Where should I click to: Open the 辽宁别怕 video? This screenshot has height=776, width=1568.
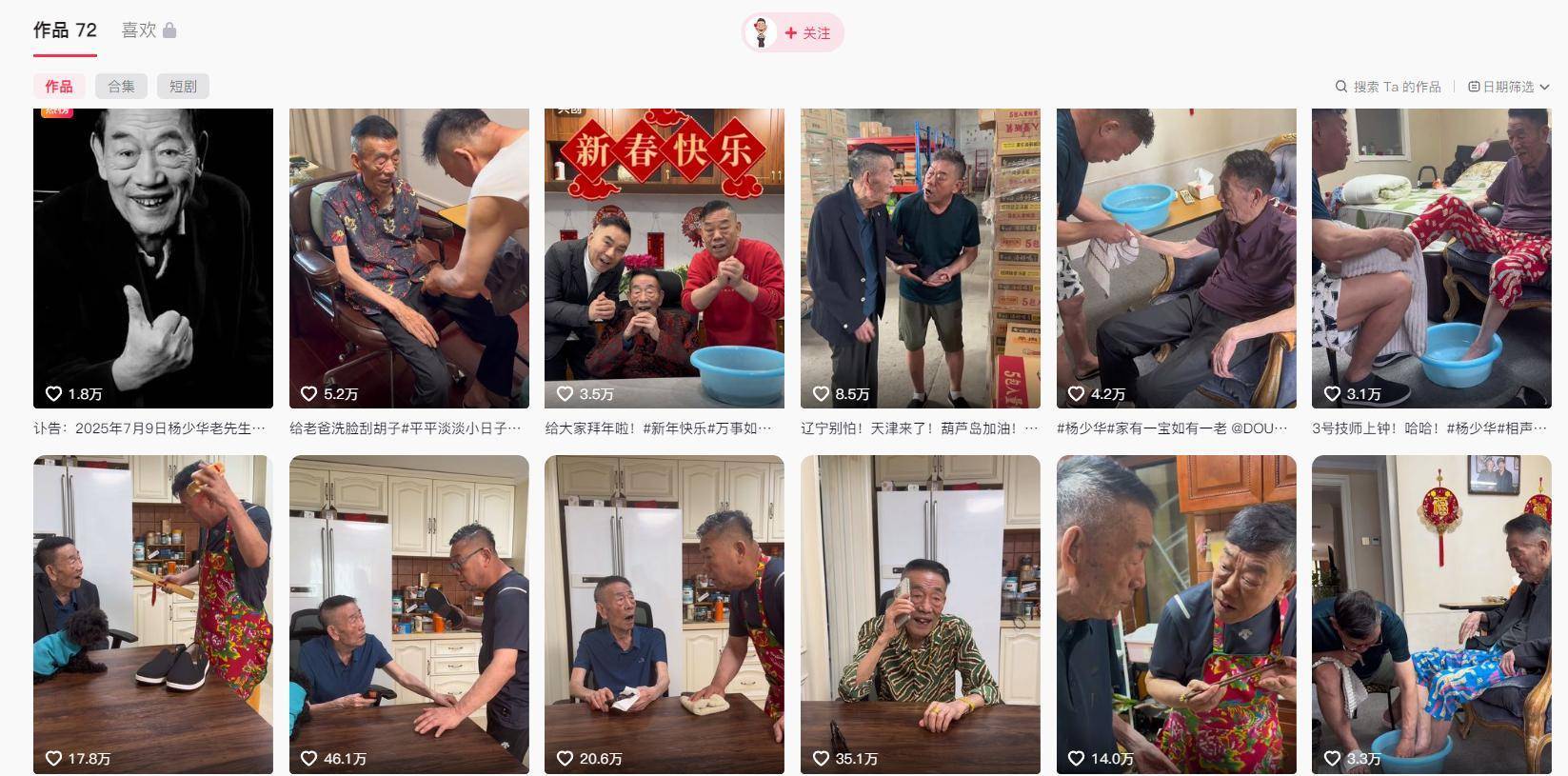(x=920, y=257)
